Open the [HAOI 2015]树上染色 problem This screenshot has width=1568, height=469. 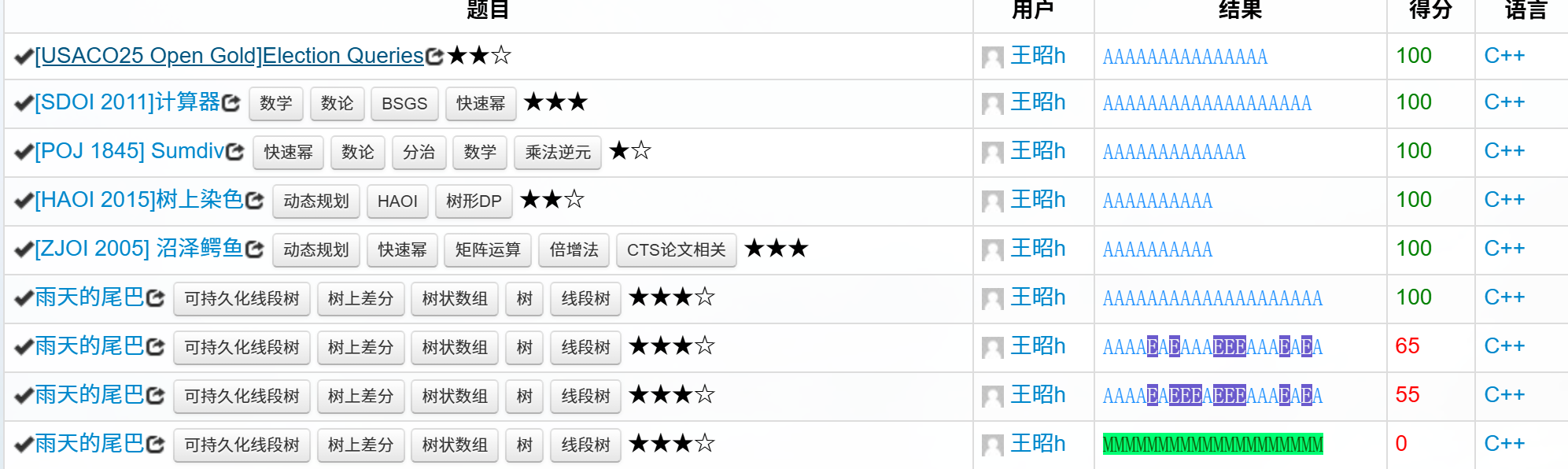pyautogui.click(x=138, y=200)
